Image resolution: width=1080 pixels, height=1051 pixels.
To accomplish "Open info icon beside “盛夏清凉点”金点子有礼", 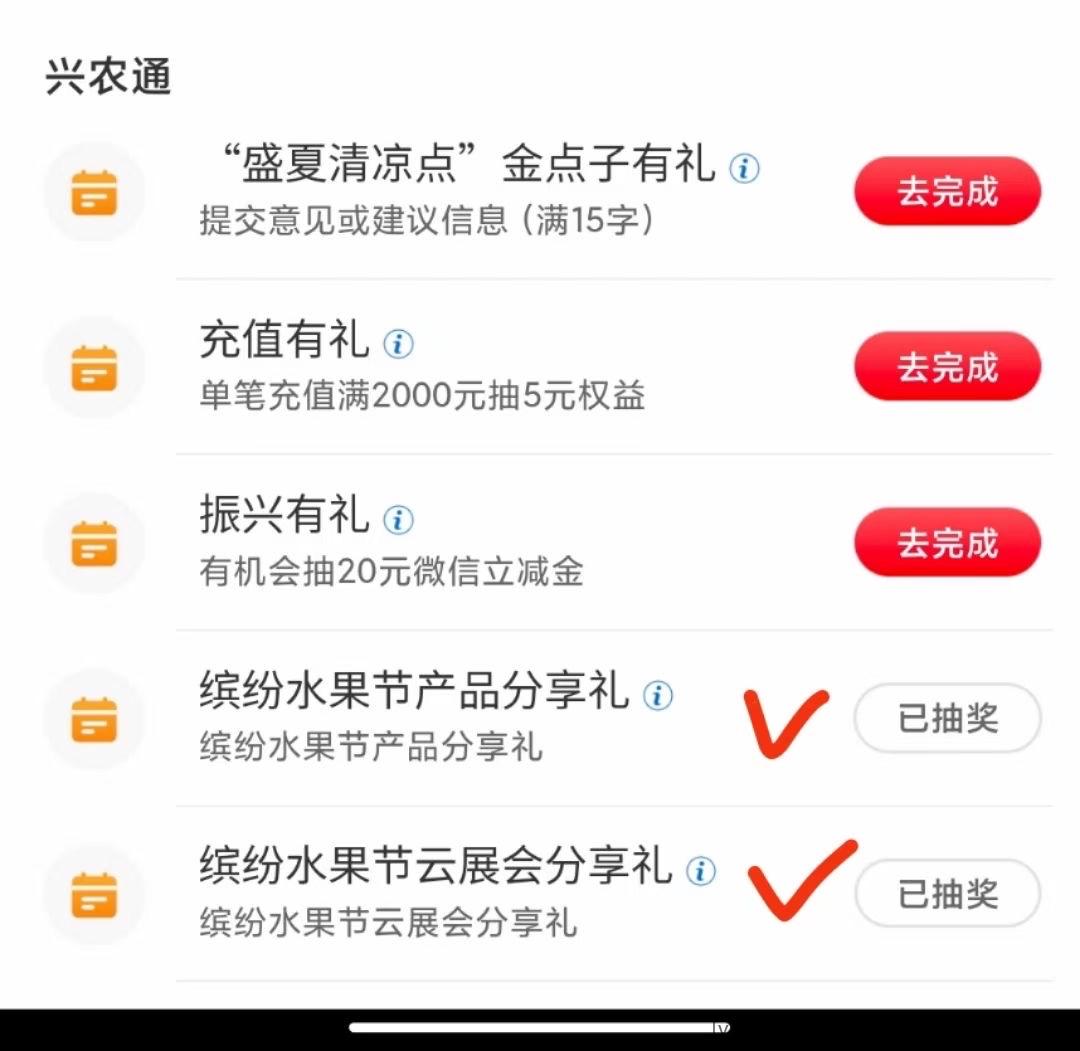I will (x=743, y=168).
